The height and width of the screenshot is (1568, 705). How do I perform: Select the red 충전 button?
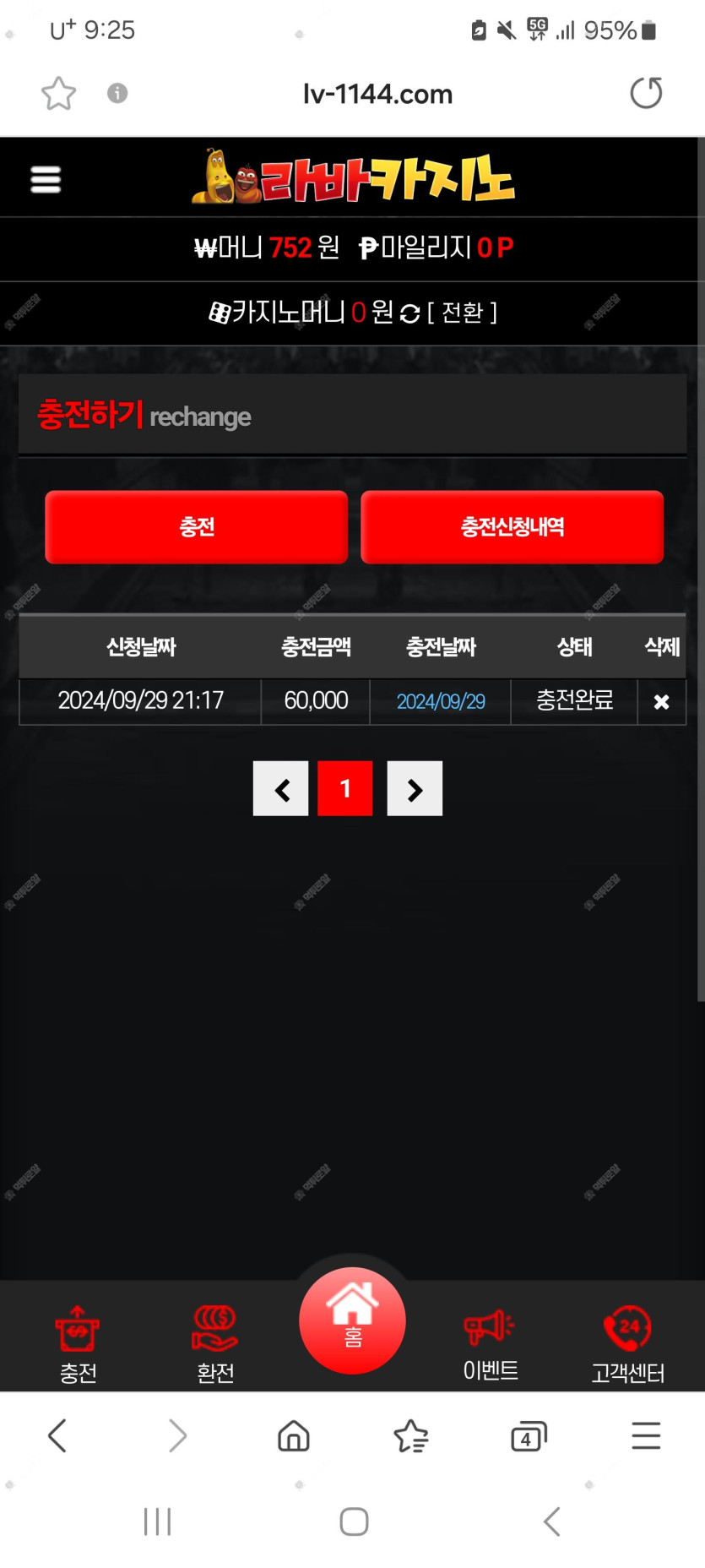click(196, 526)
